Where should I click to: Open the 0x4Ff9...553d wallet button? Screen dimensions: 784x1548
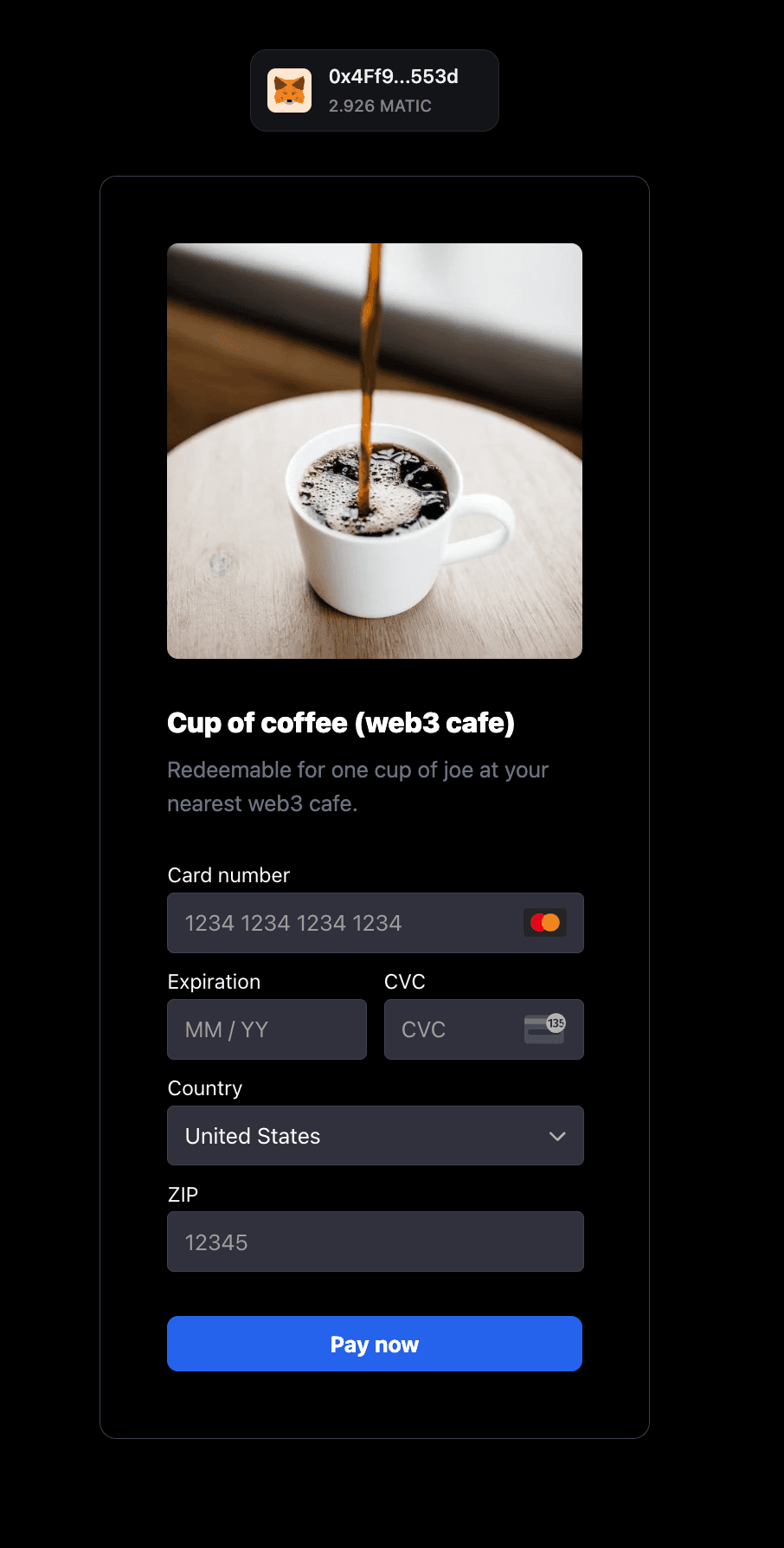pos(374,91)
